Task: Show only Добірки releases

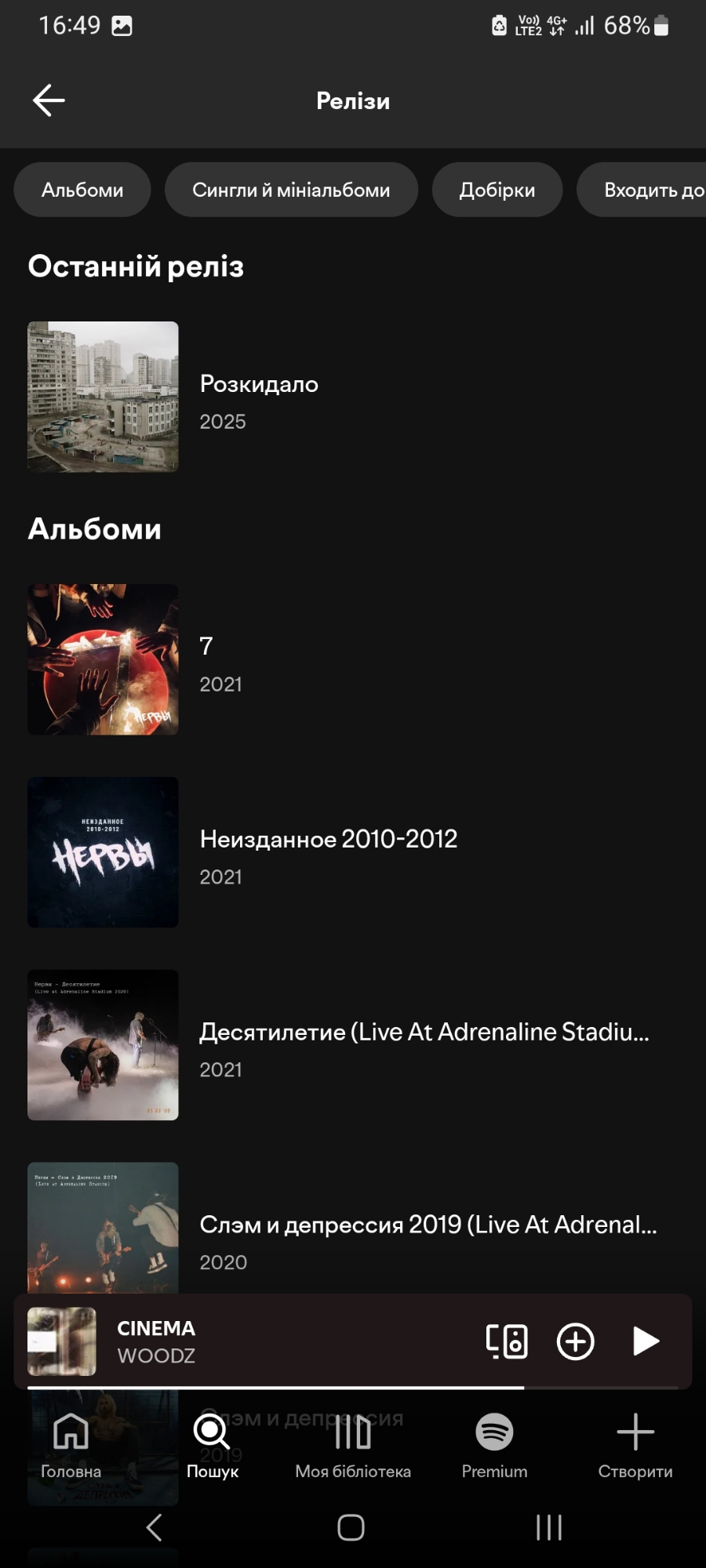Action: pyautogui.click(x=497, y=190)
